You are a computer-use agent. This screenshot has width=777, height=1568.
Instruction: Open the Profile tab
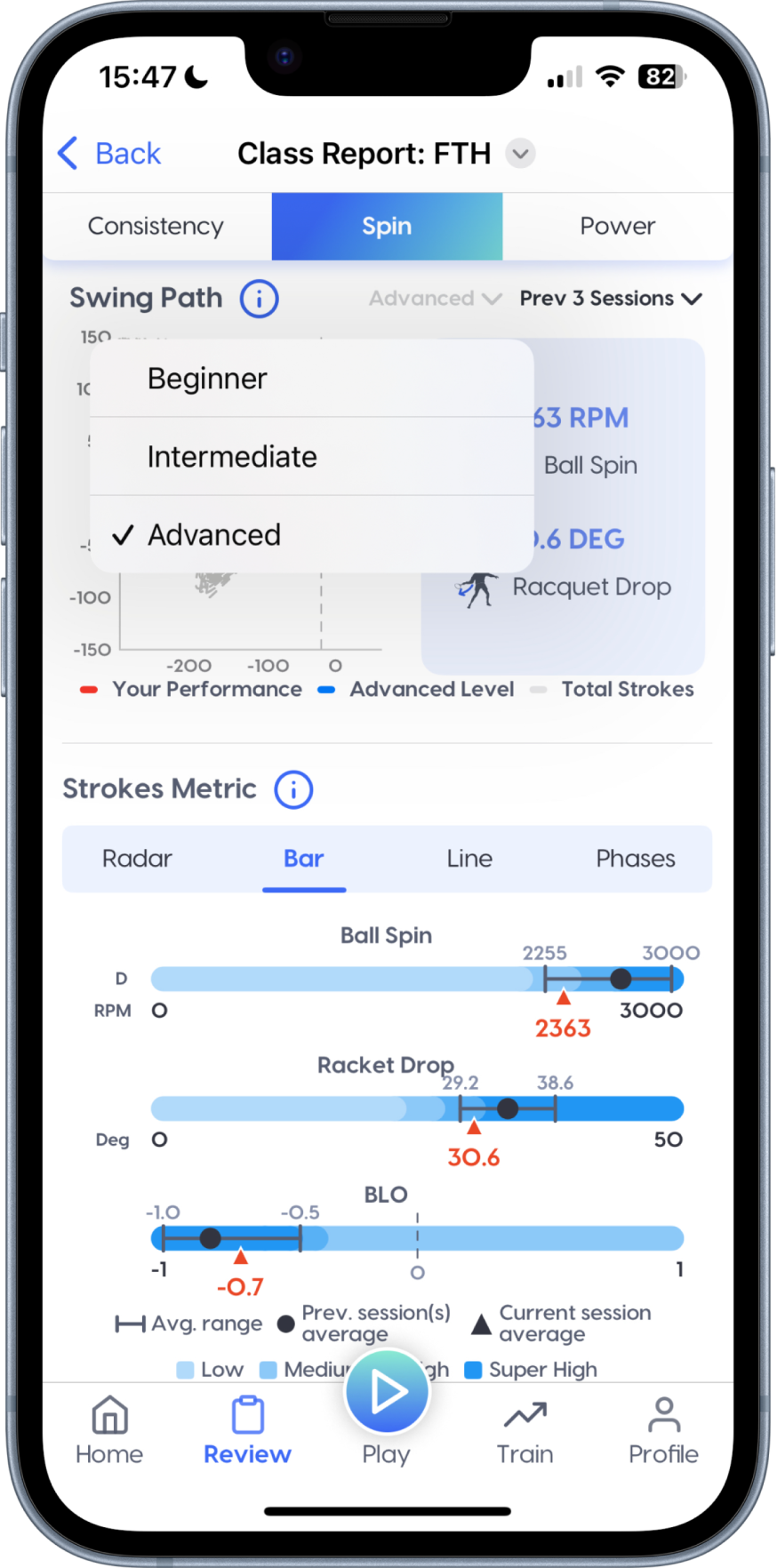[663, 1430]
